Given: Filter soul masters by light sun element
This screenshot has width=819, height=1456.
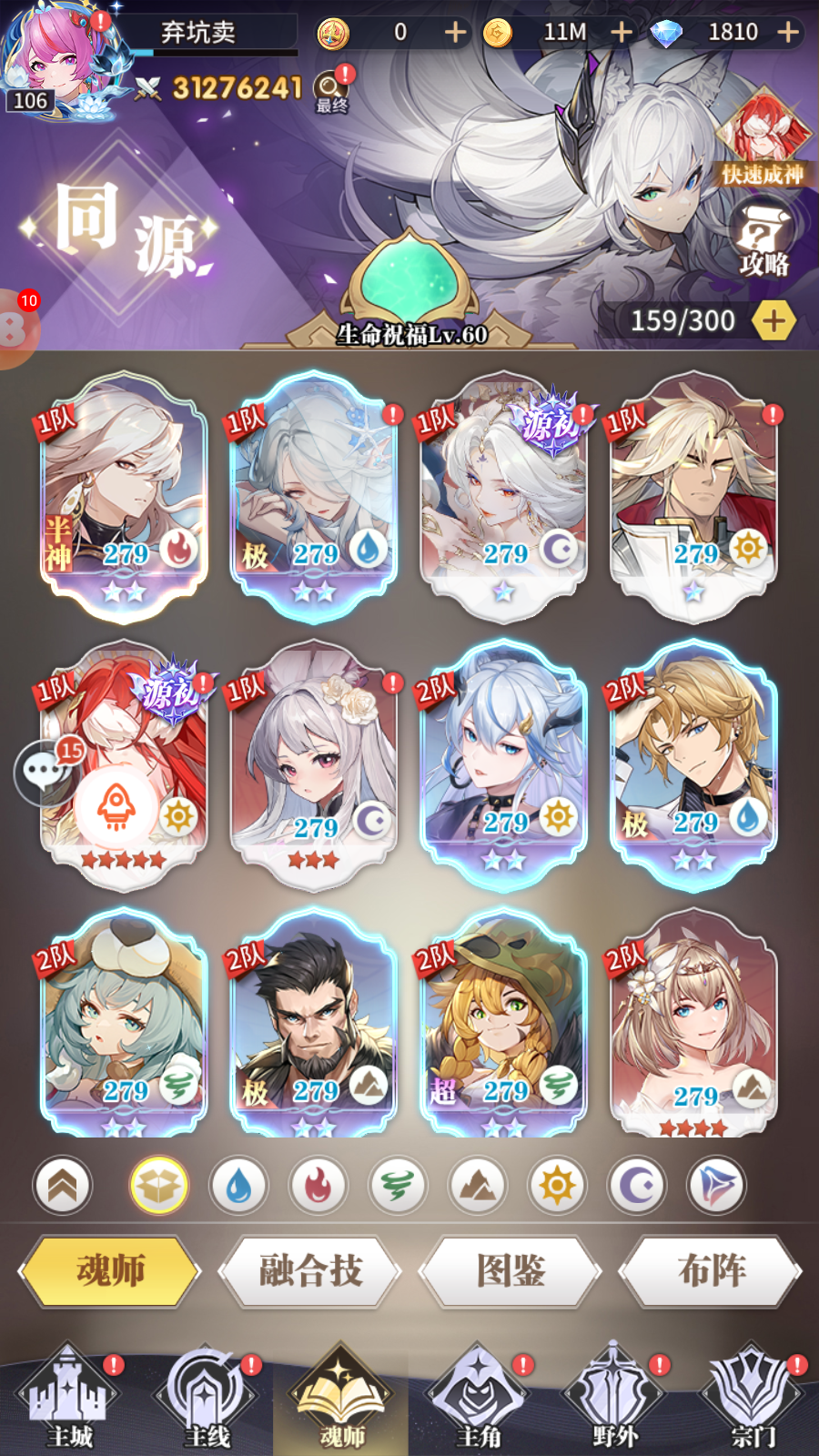Looking at the screenshot, I should pos(557,1186).
